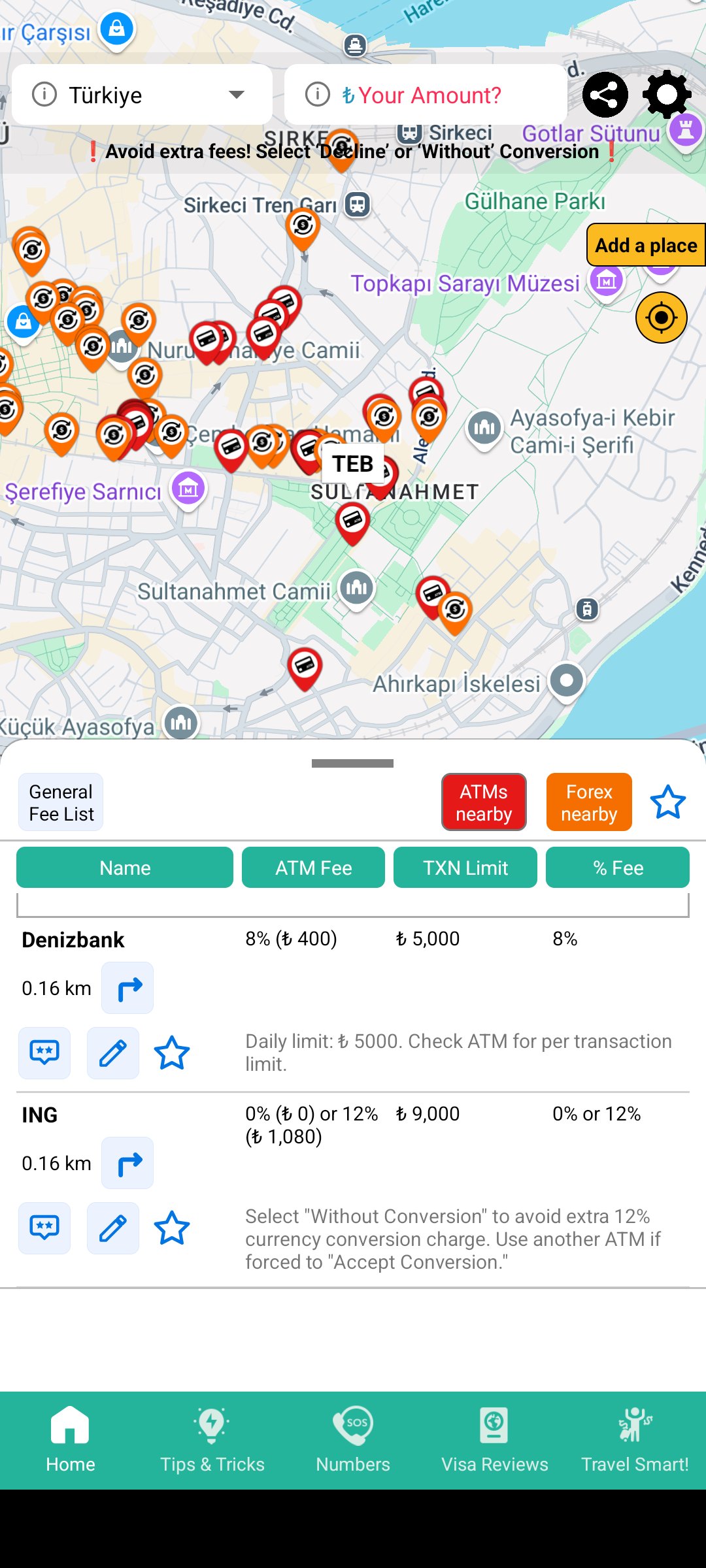706x1568 pixels.
Task: Sort the list by % Fee
Action: [x=617, y=868]
